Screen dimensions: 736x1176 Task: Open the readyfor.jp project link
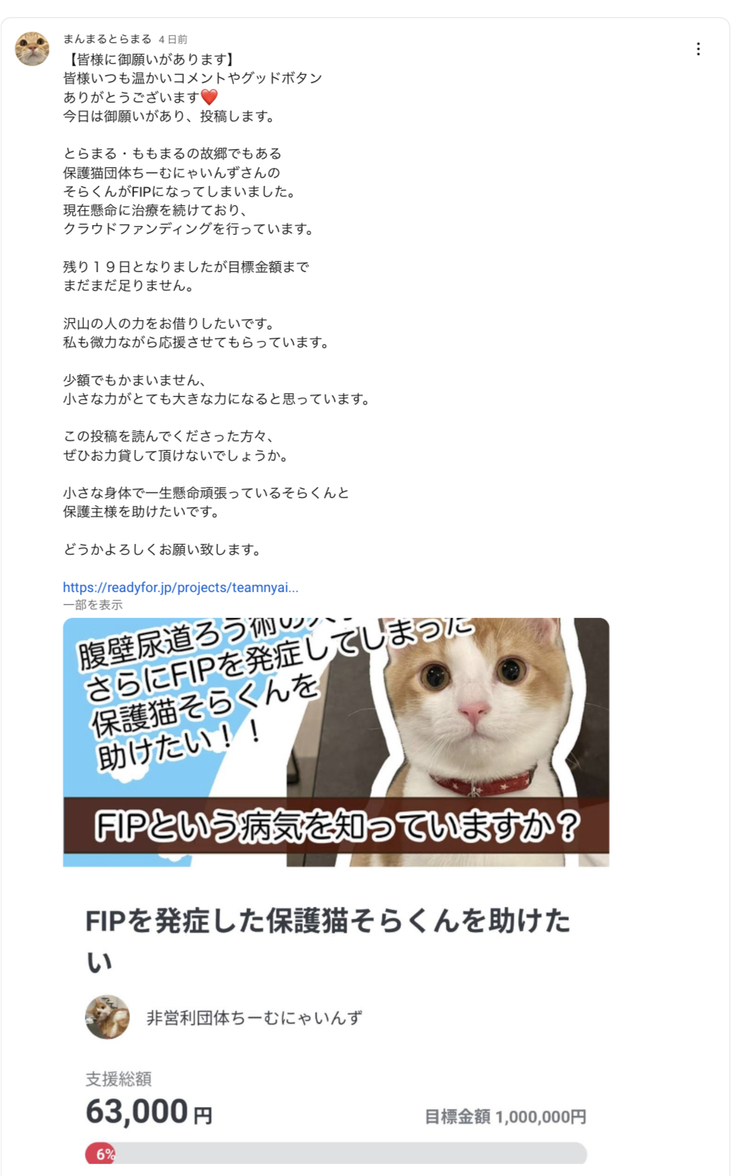click(x=180, y=588)
